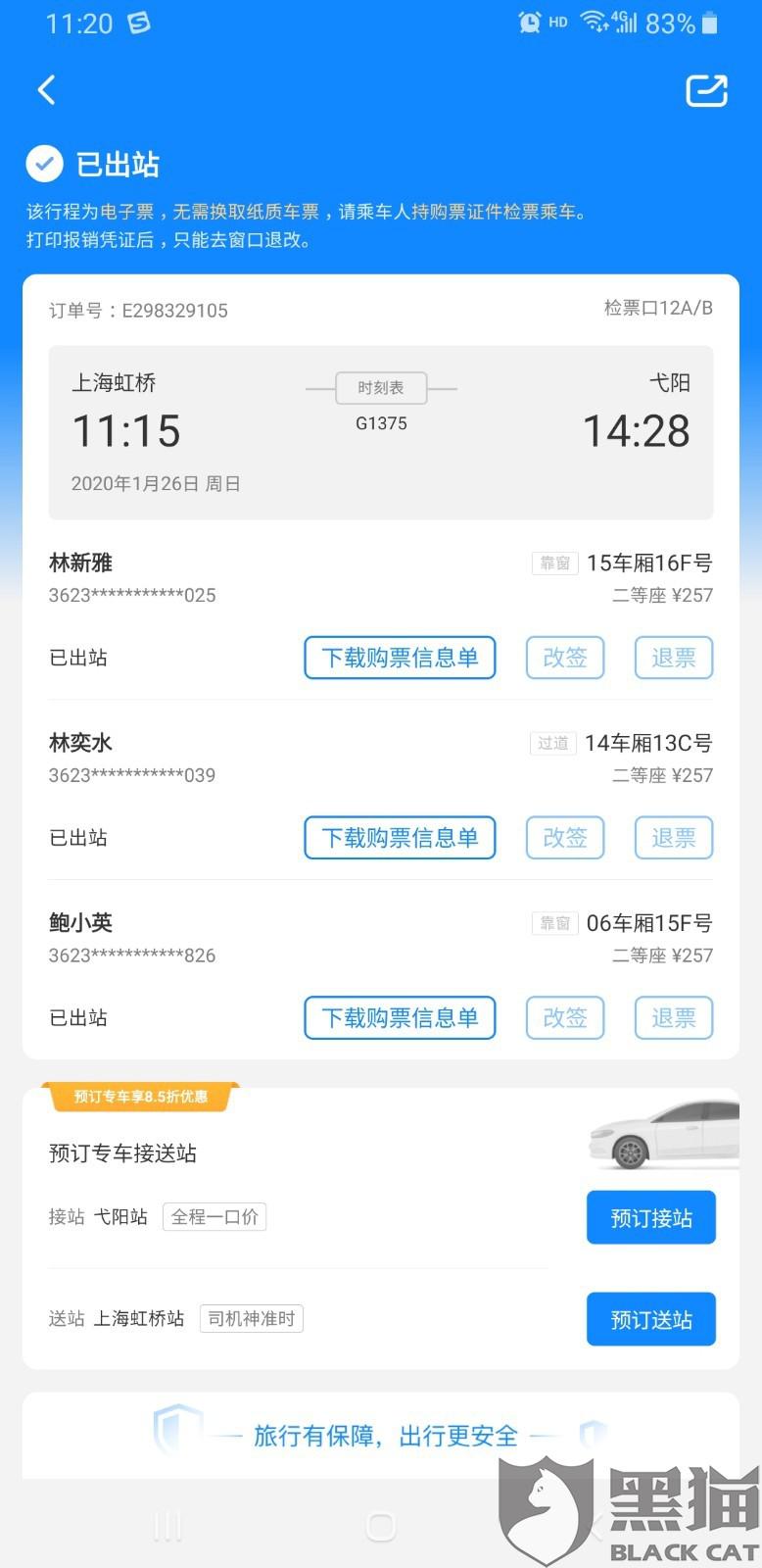Screen dimensions: 762x1568
Task: Download 购票信息单 for 林新雅
Action: (400, 658)
